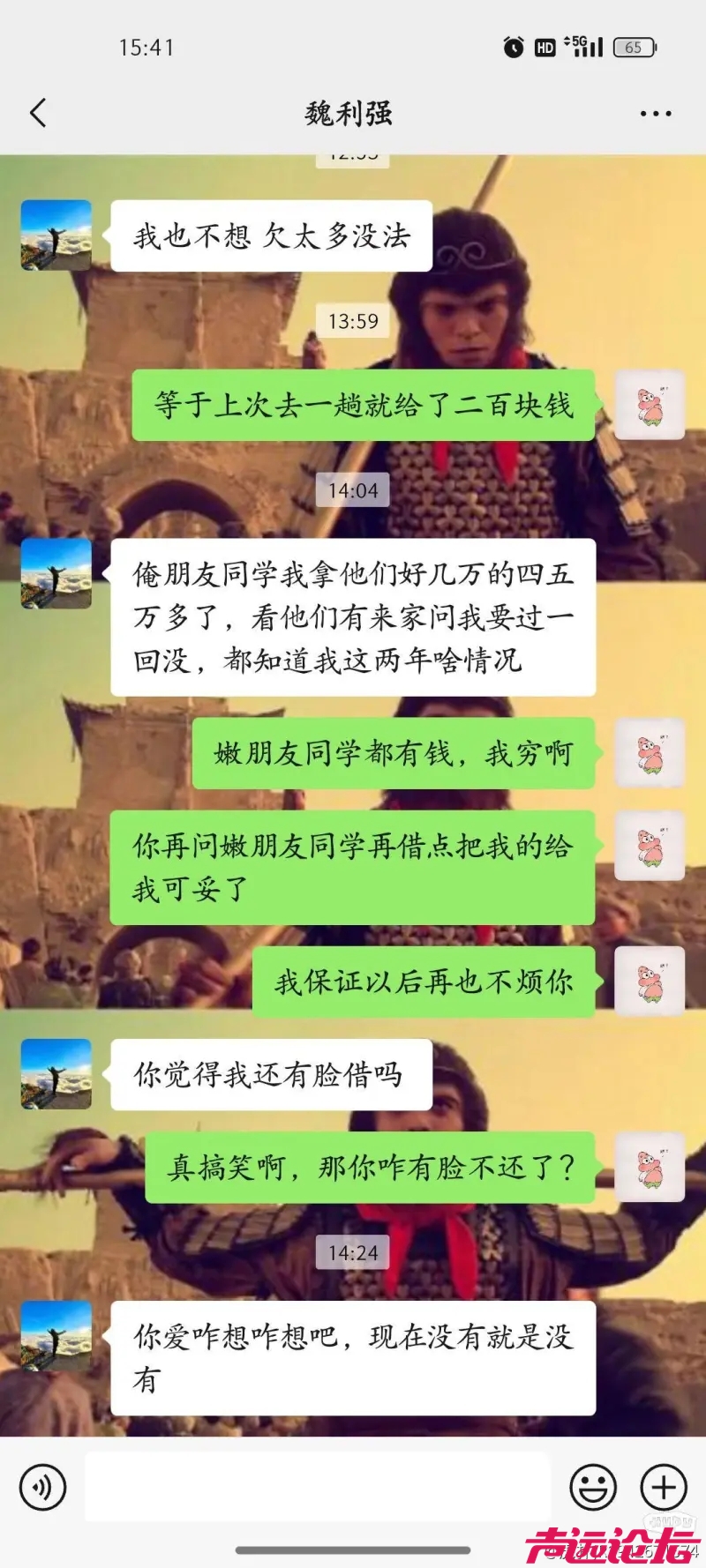Switch to voice message input
The image size is (706, 1568).
pos(42,1487)
